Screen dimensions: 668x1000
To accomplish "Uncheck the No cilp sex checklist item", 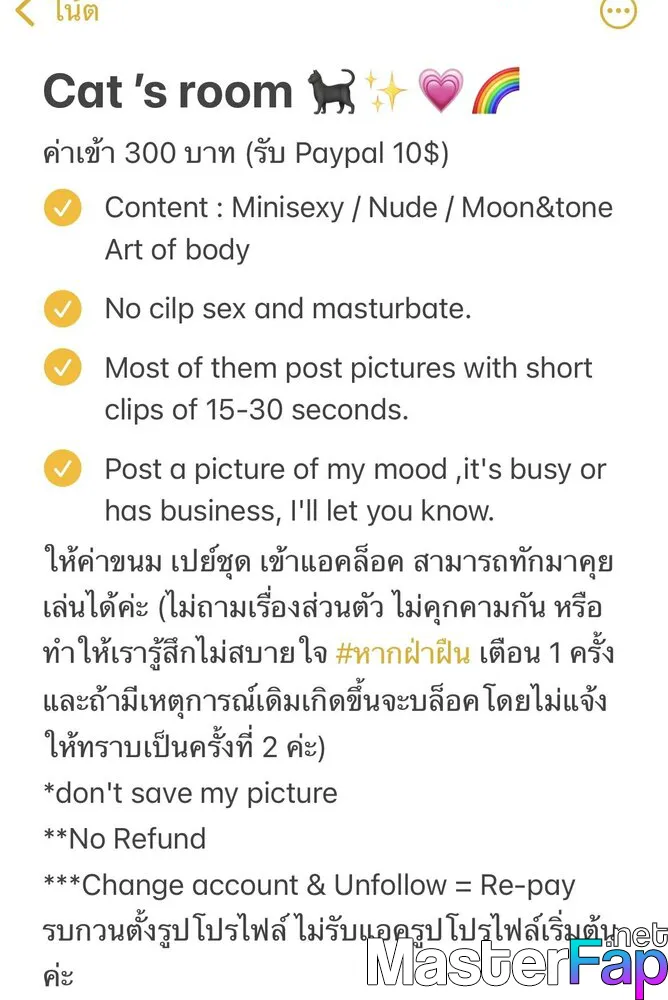I will pos(62,309).
